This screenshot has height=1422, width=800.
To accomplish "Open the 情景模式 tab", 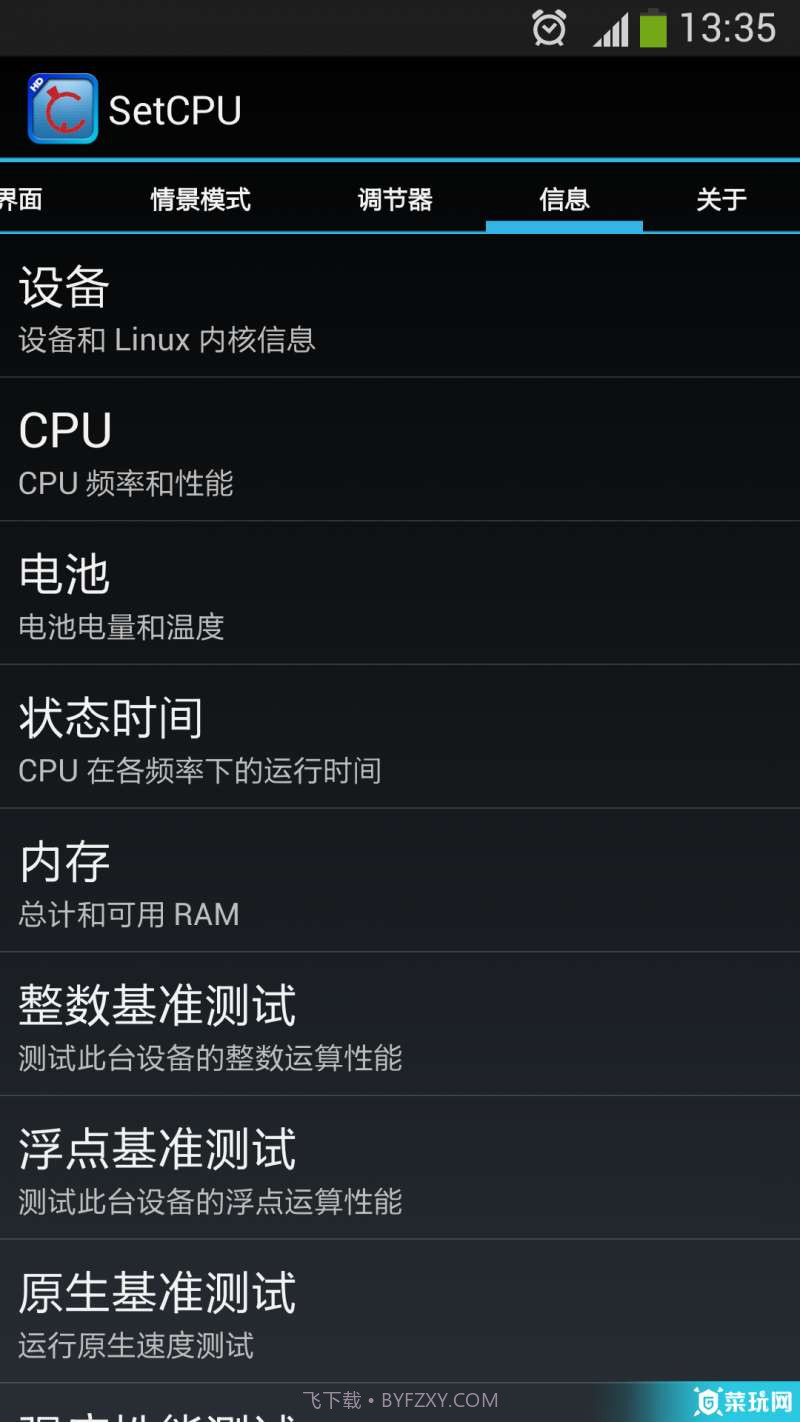I will click(199, 199).
